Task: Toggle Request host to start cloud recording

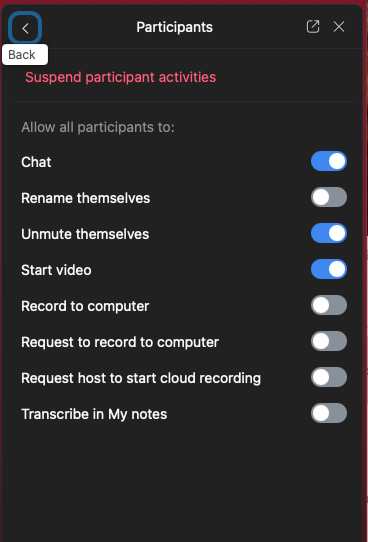Action: (329, 377)
